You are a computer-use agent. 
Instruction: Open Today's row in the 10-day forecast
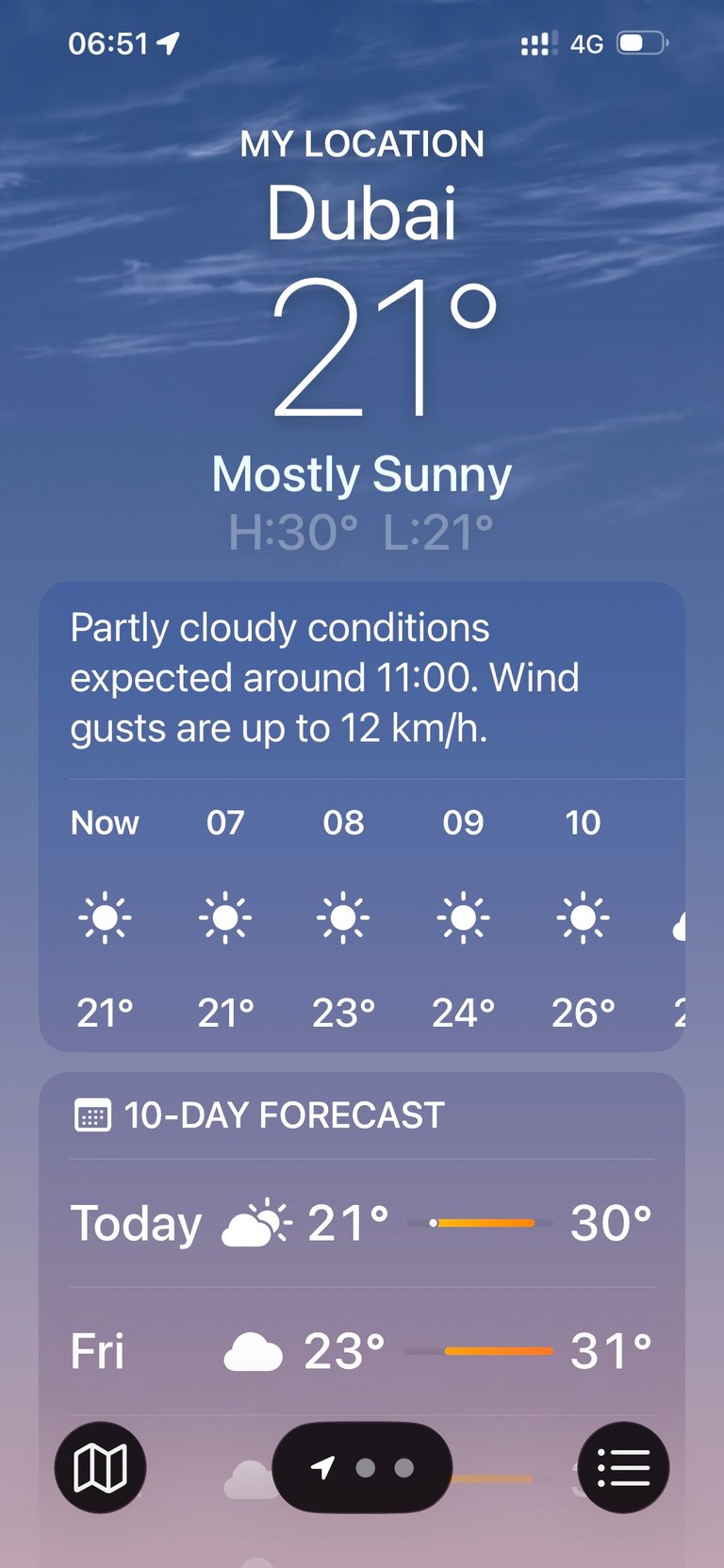[x=362, y=1223]
